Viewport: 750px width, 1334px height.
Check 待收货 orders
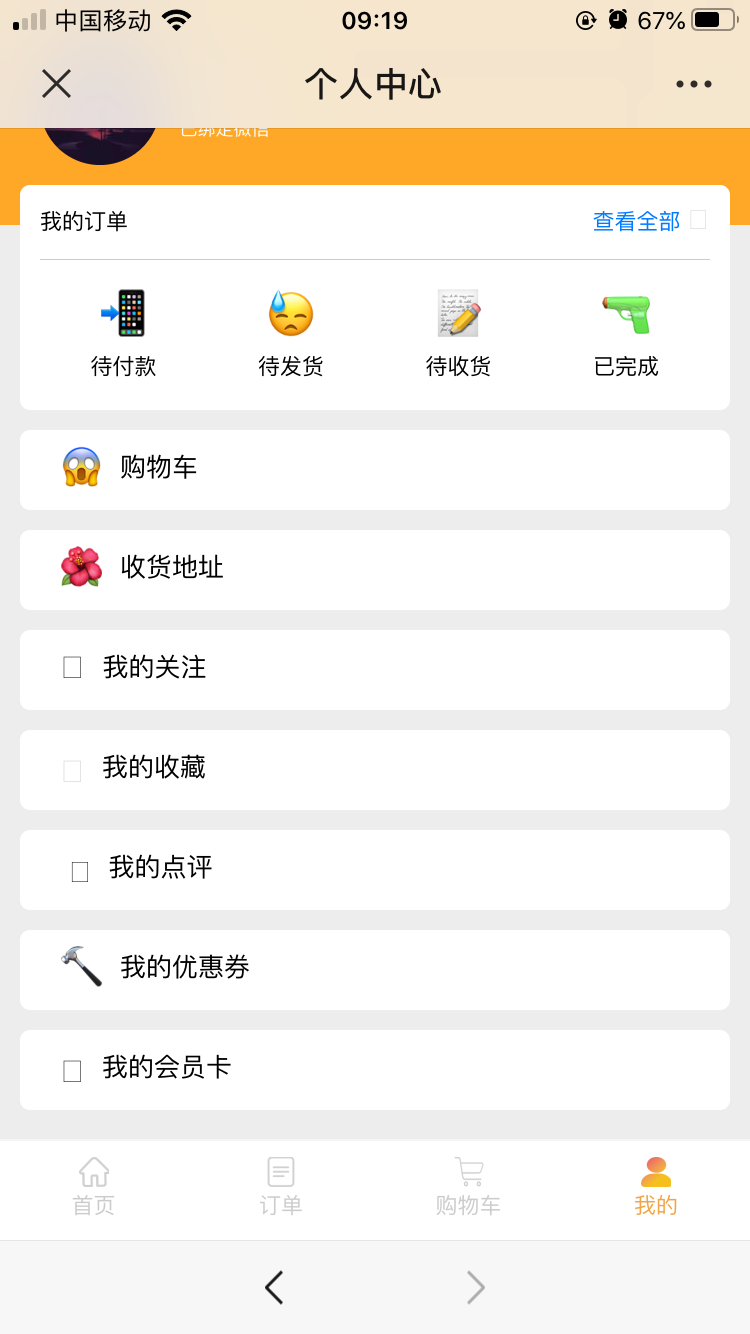[458, 334]
